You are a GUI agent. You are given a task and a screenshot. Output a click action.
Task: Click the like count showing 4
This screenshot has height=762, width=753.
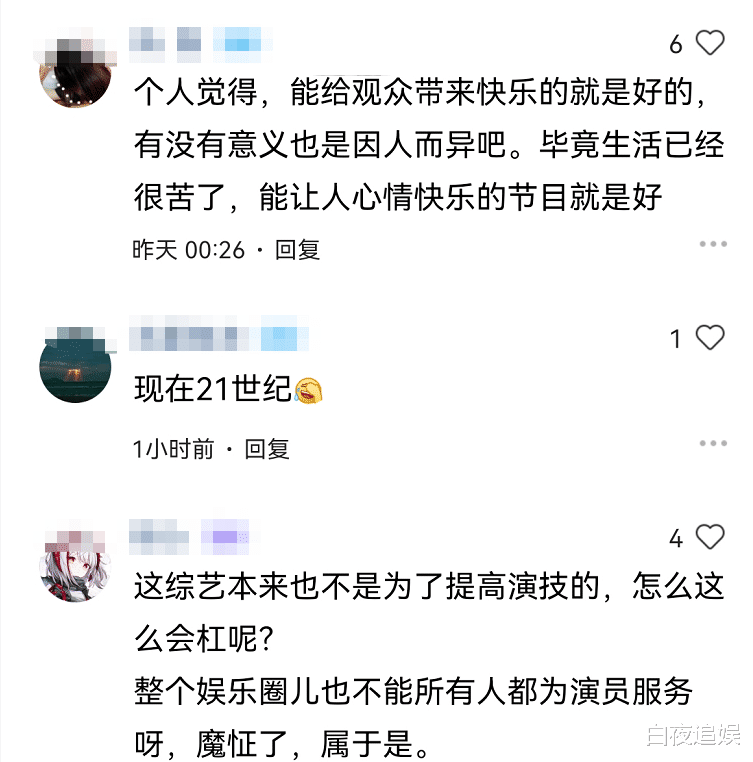(x=676, y=537)
